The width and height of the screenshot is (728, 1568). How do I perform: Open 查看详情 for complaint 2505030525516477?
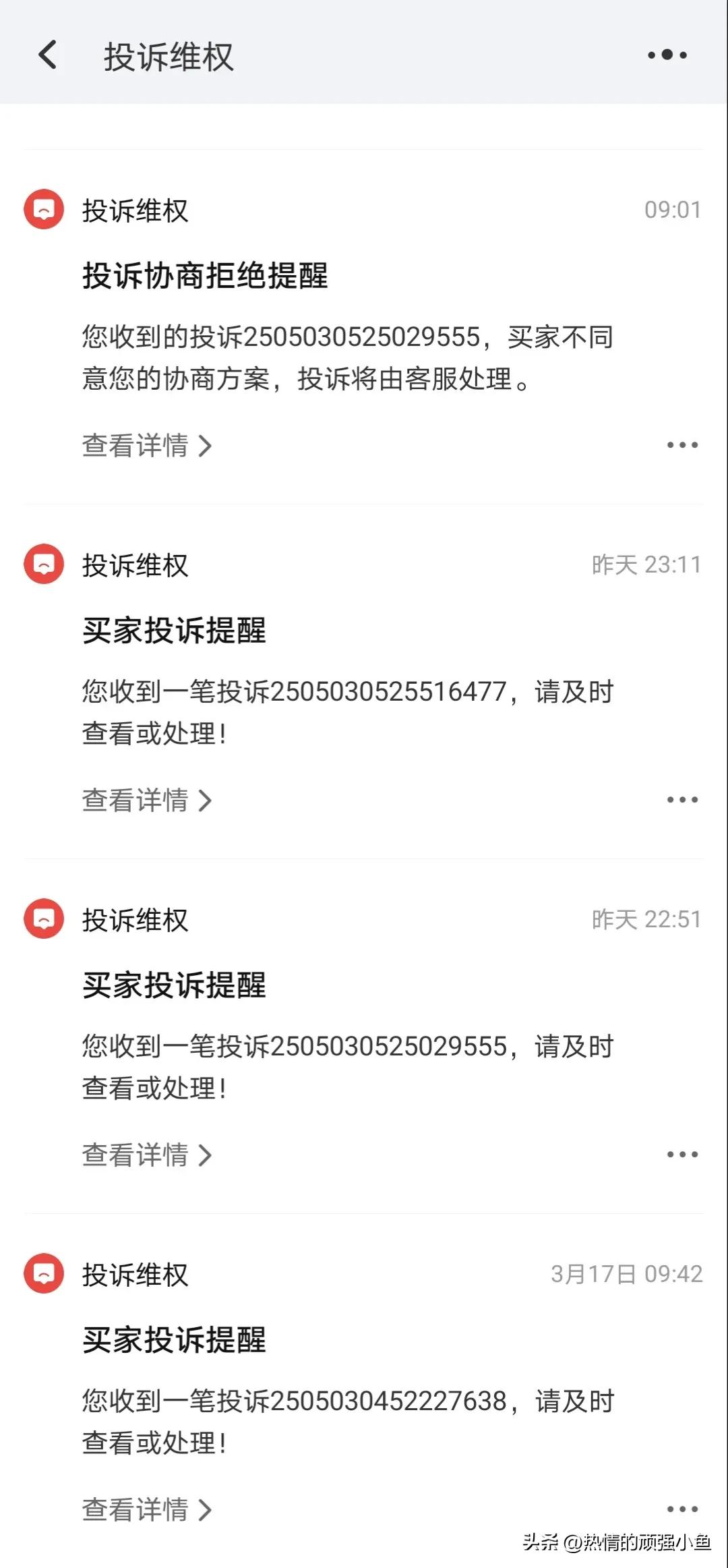click(x=135, y=801)
